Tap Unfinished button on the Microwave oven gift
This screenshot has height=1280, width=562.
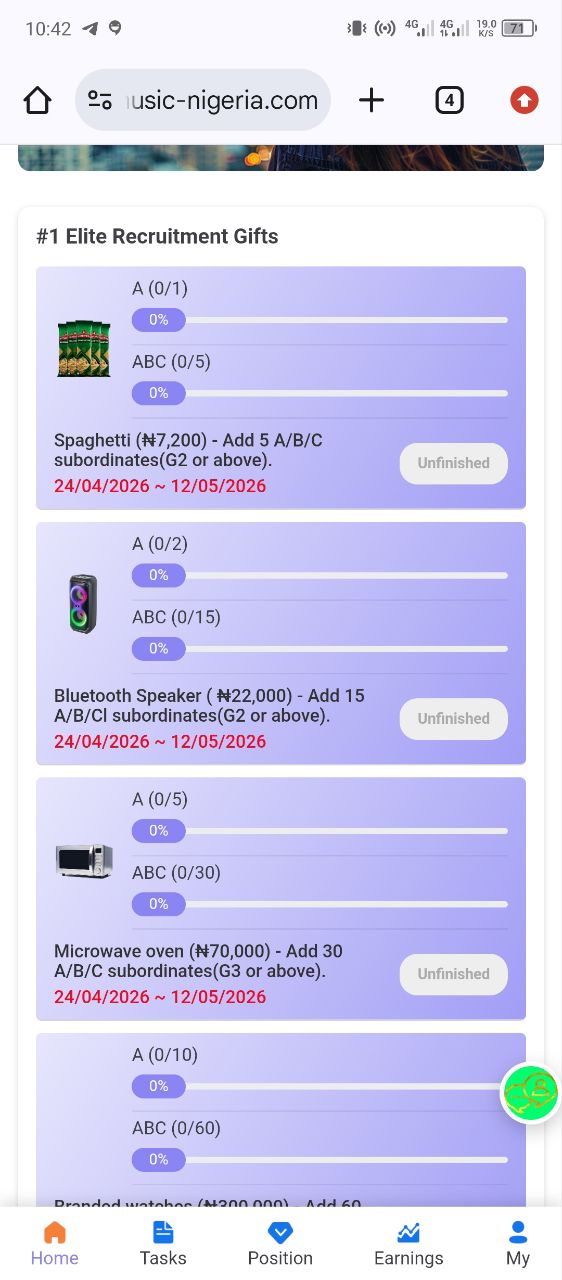454,974
